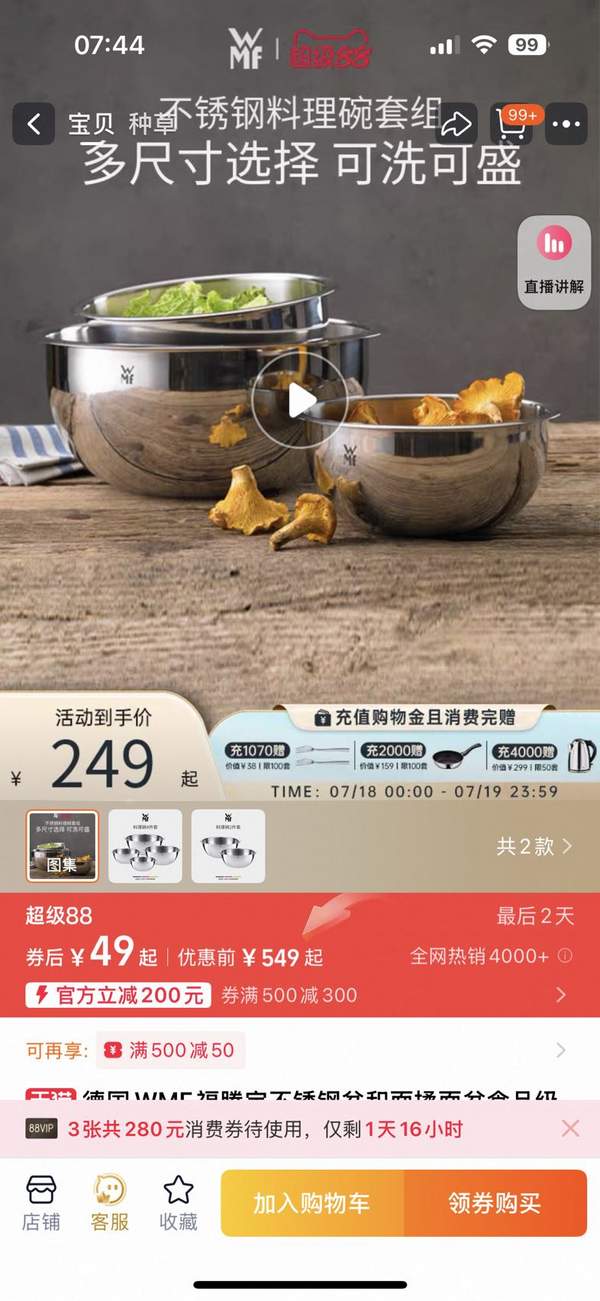The height and width of the screenshot is (1301, 600).
Task: Open the 店铺 store page
Action: tap(41, 1203)
